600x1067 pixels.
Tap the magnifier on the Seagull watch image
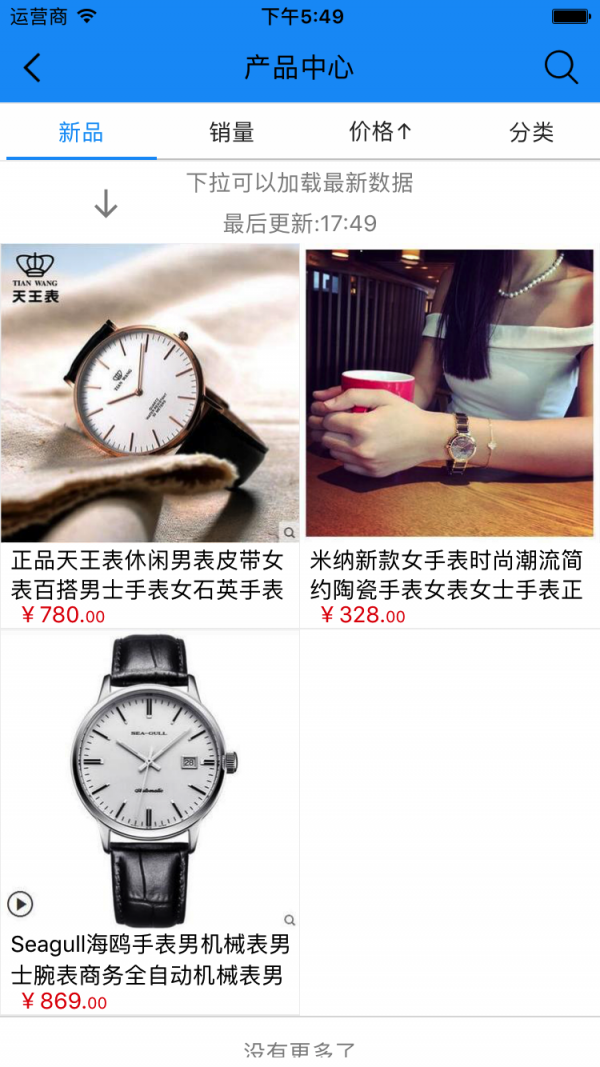289,919
